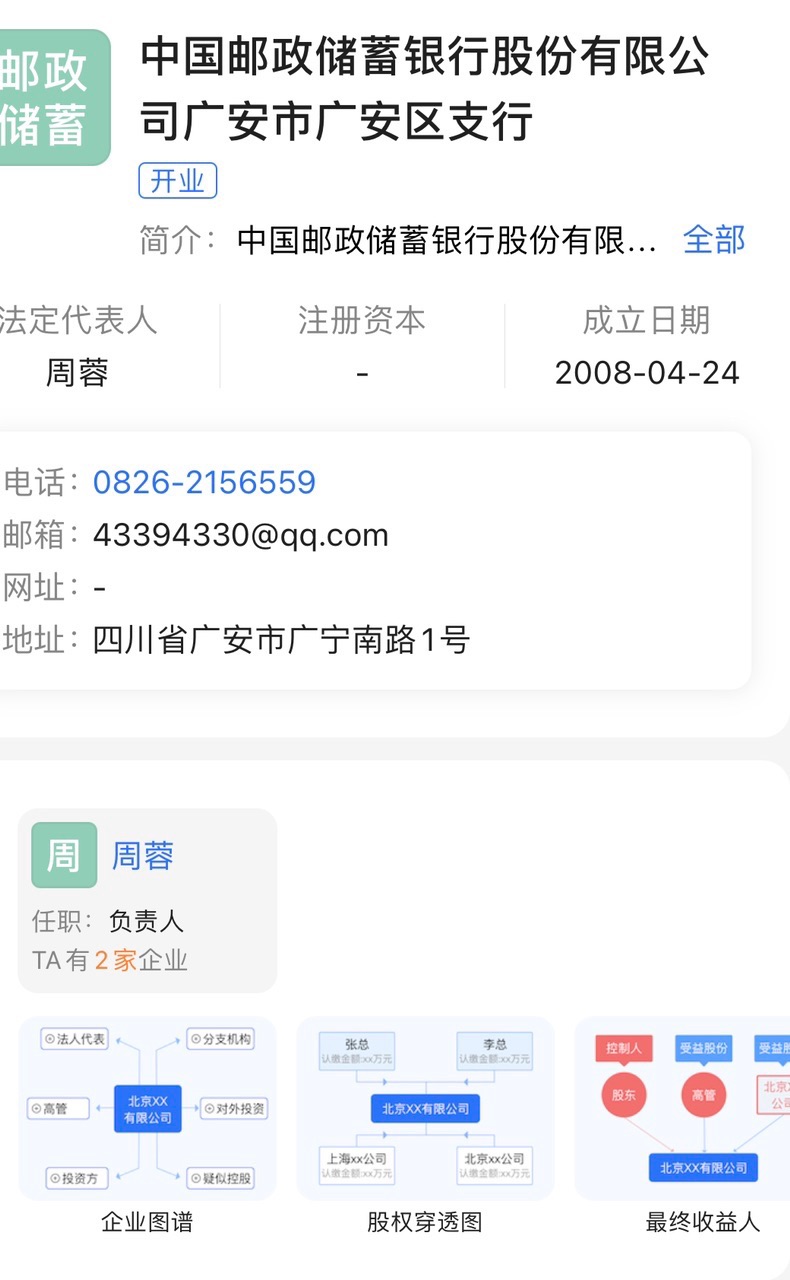View the 股权穿透图 equity chart

click(x=425, y=1108)
